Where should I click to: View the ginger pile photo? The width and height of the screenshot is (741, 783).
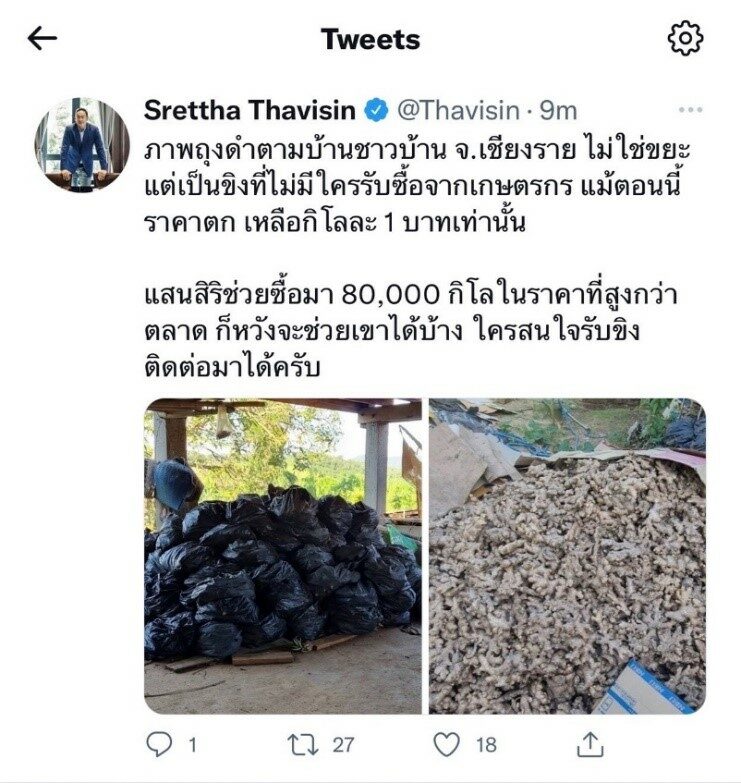tap(567, 555)
